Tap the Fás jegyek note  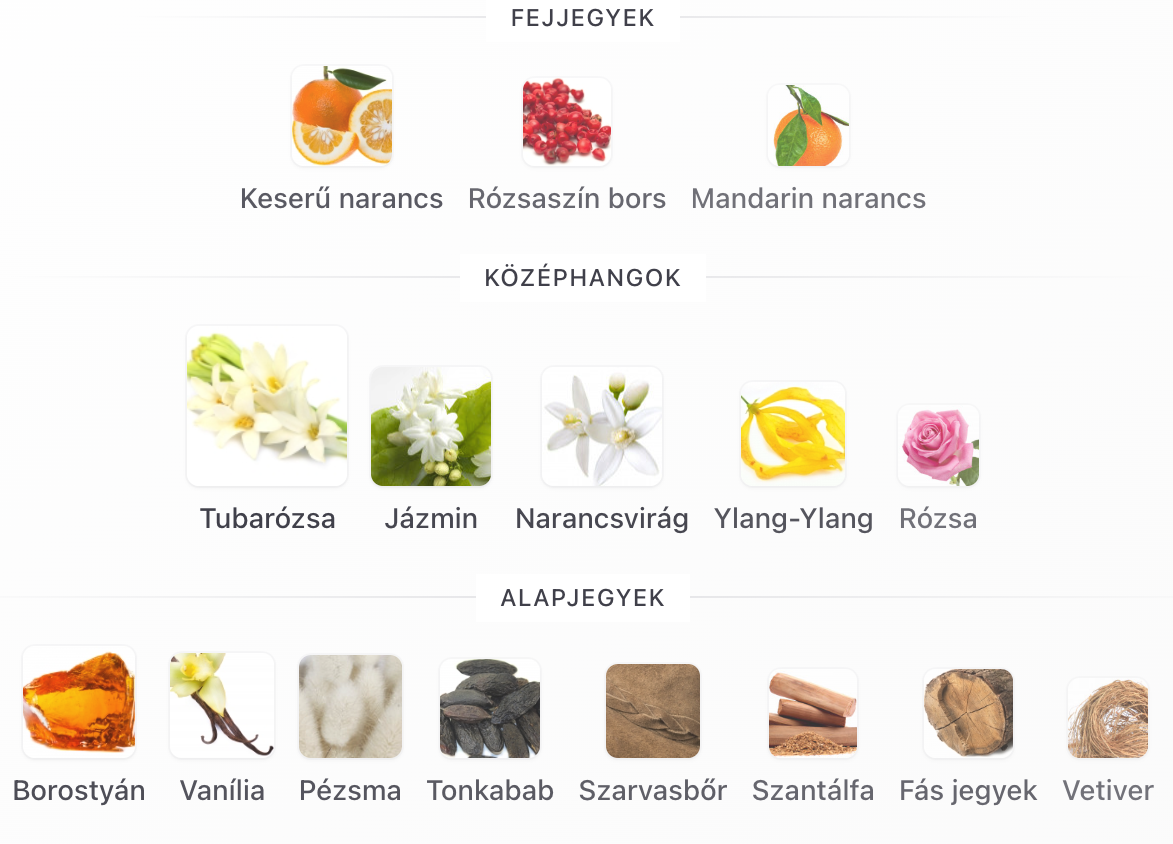(x=968, y=713)
